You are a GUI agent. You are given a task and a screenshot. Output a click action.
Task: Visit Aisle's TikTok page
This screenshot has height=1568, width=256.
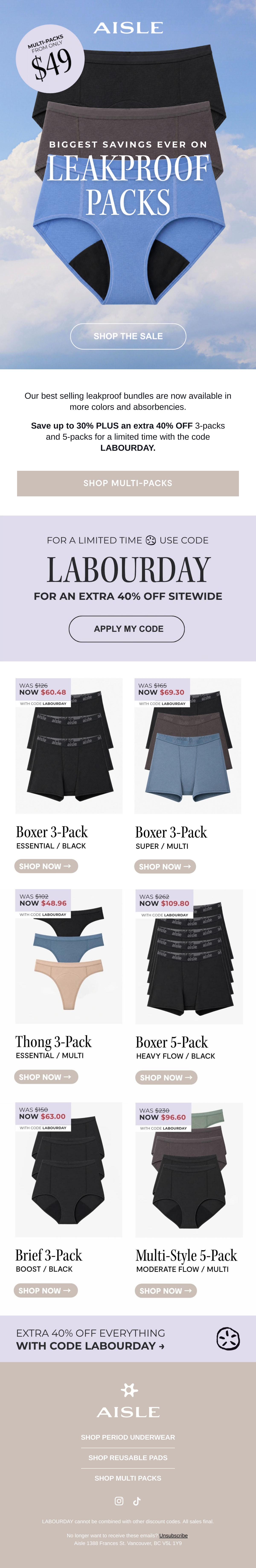(x=137, y=1501)
